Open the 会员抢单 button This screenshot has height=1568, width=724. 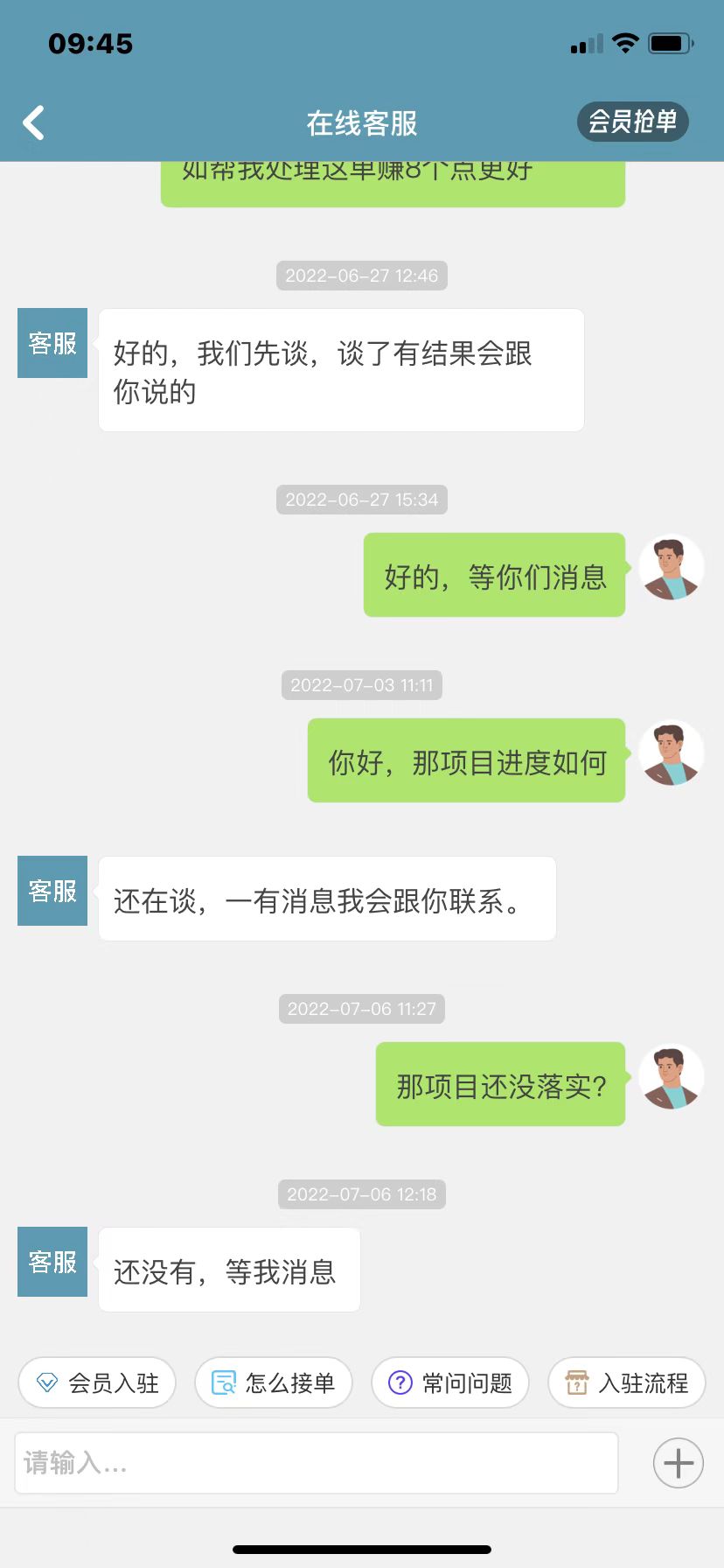632,122
